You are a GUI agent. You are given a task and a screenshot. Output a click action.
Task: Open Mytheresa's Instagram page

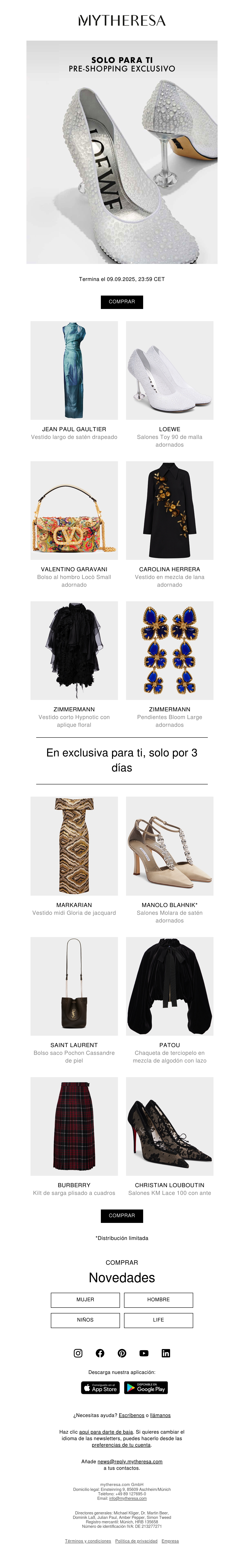click(x=78, y=1353)
